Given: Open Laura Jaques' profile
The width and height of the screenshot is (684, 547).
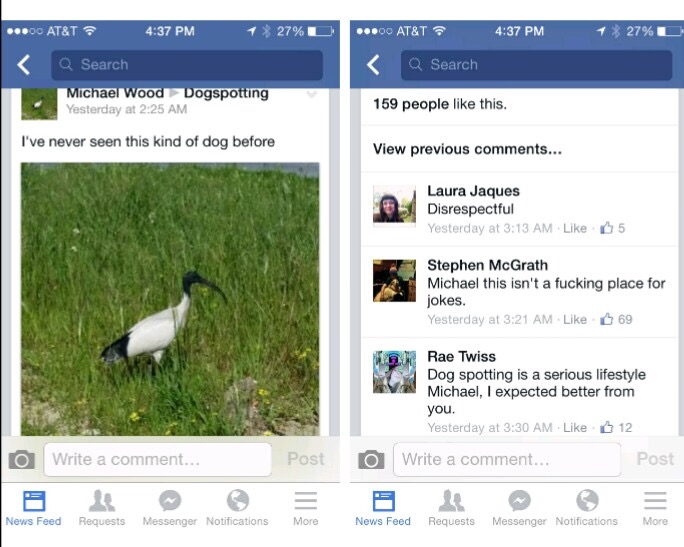Looking at the screenshot, I should click(473, 191).
